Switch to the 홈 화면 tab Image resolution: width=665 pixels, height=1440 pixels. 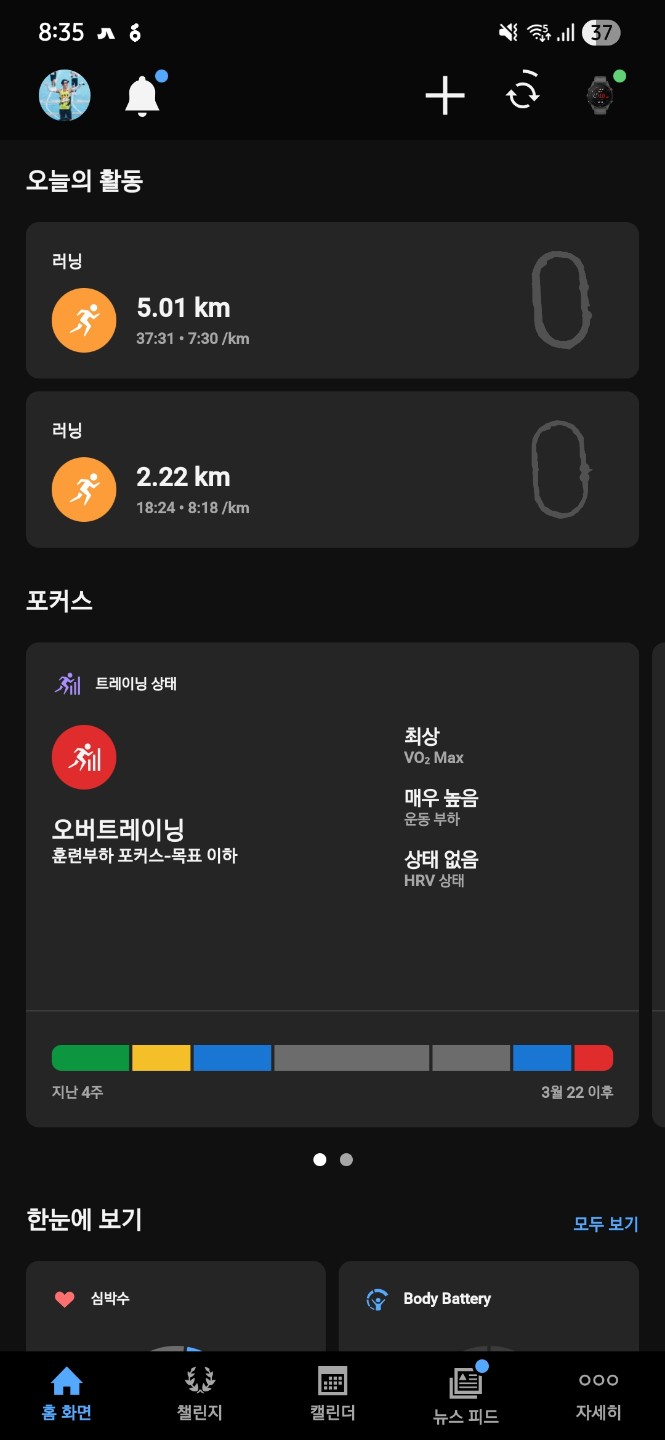pos(66,1394)
